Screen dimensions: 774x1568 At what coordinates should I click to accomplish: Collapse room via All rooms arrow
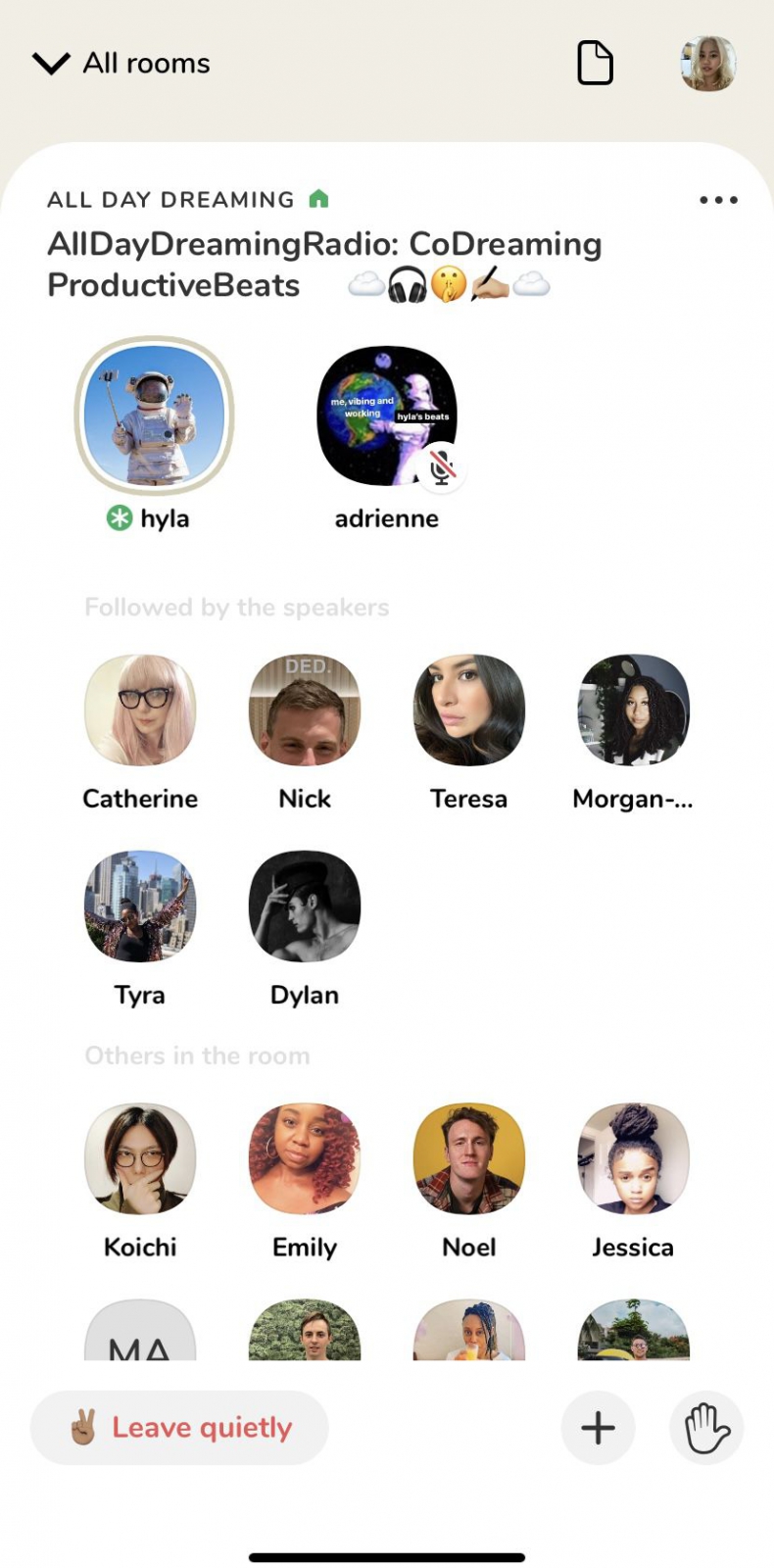click(51, 64)
